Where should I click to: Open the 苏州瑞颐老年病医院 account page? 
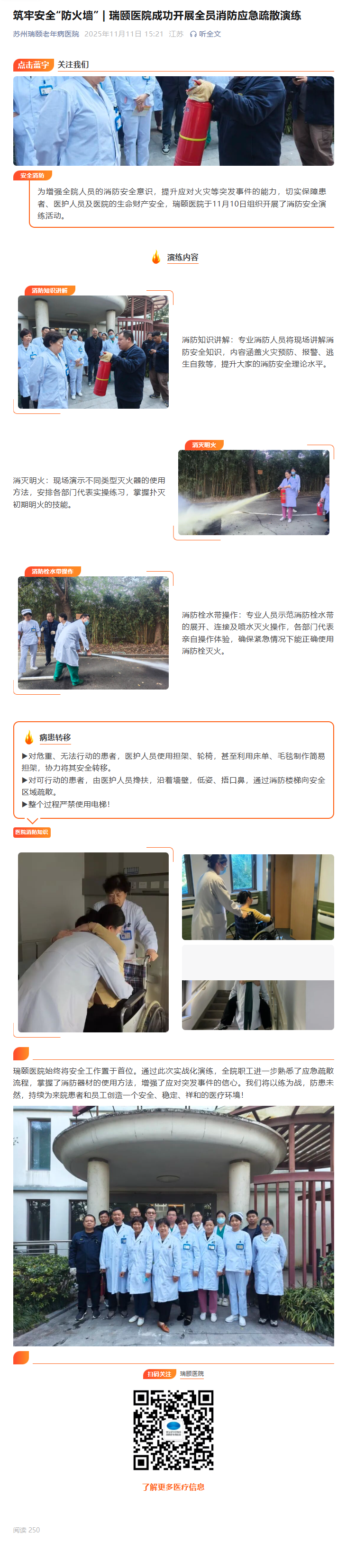point(46,34)
